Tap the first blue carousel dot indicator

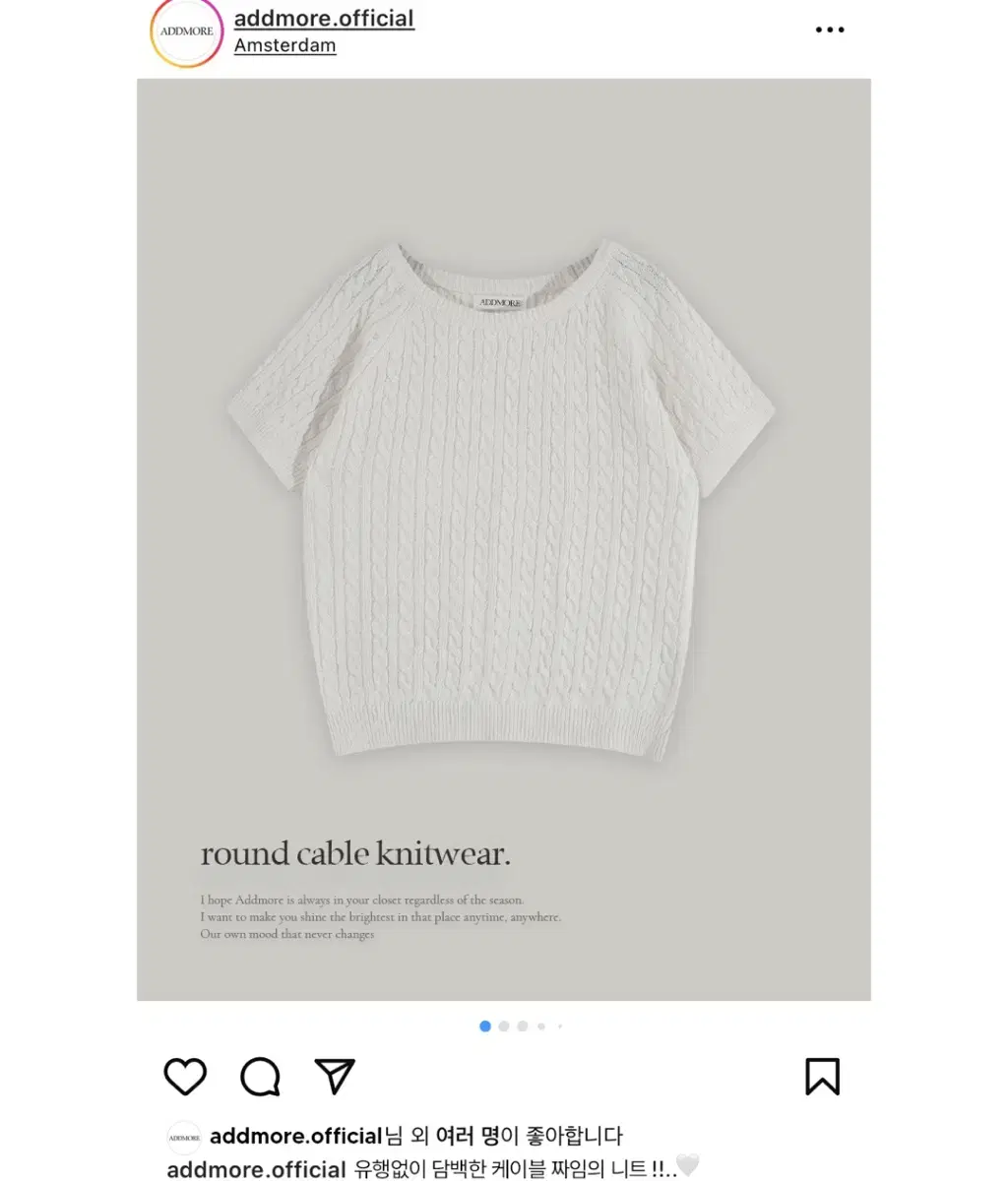pos(484,1026)
